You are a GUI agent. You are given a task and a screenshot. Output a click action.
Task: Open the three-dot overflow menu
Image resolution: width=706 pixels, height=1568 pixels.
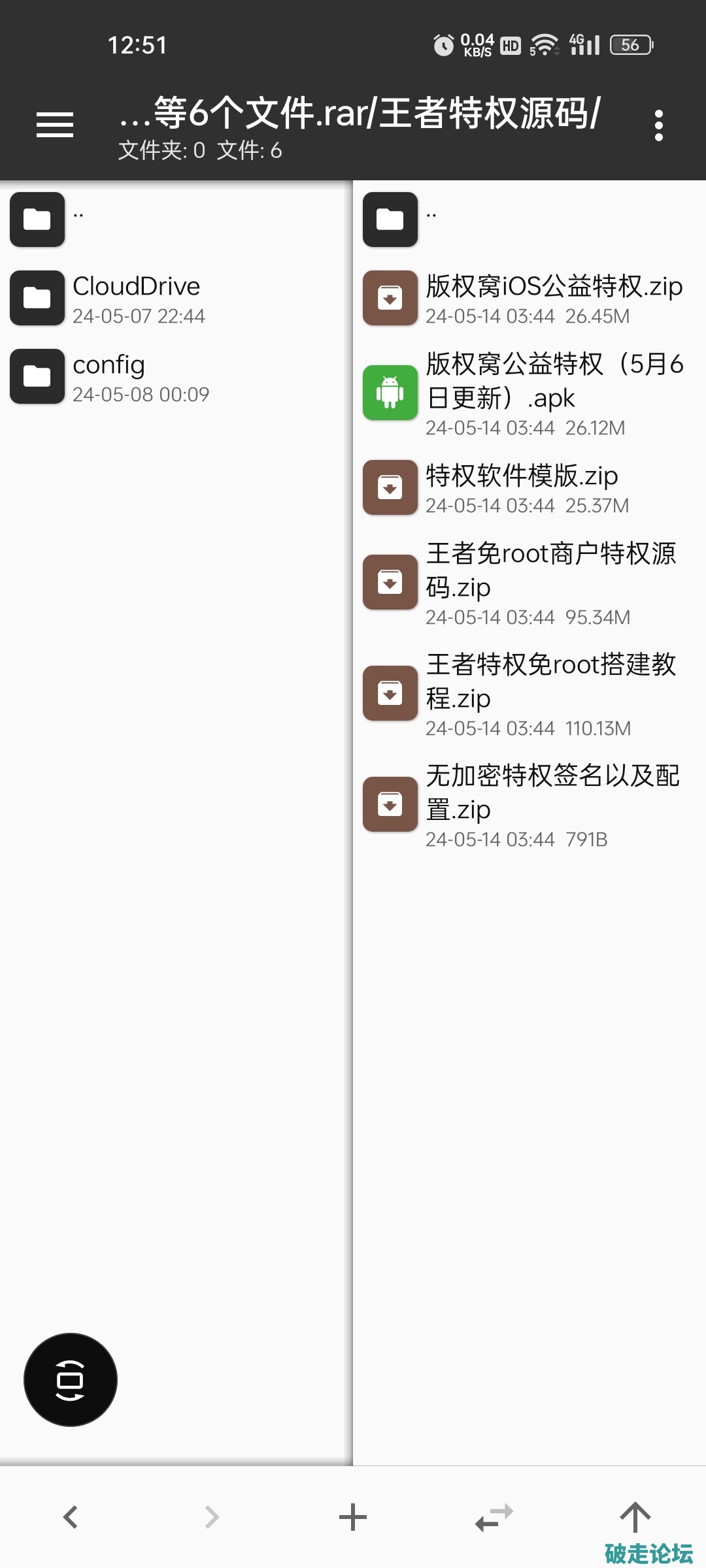(658, 125)
